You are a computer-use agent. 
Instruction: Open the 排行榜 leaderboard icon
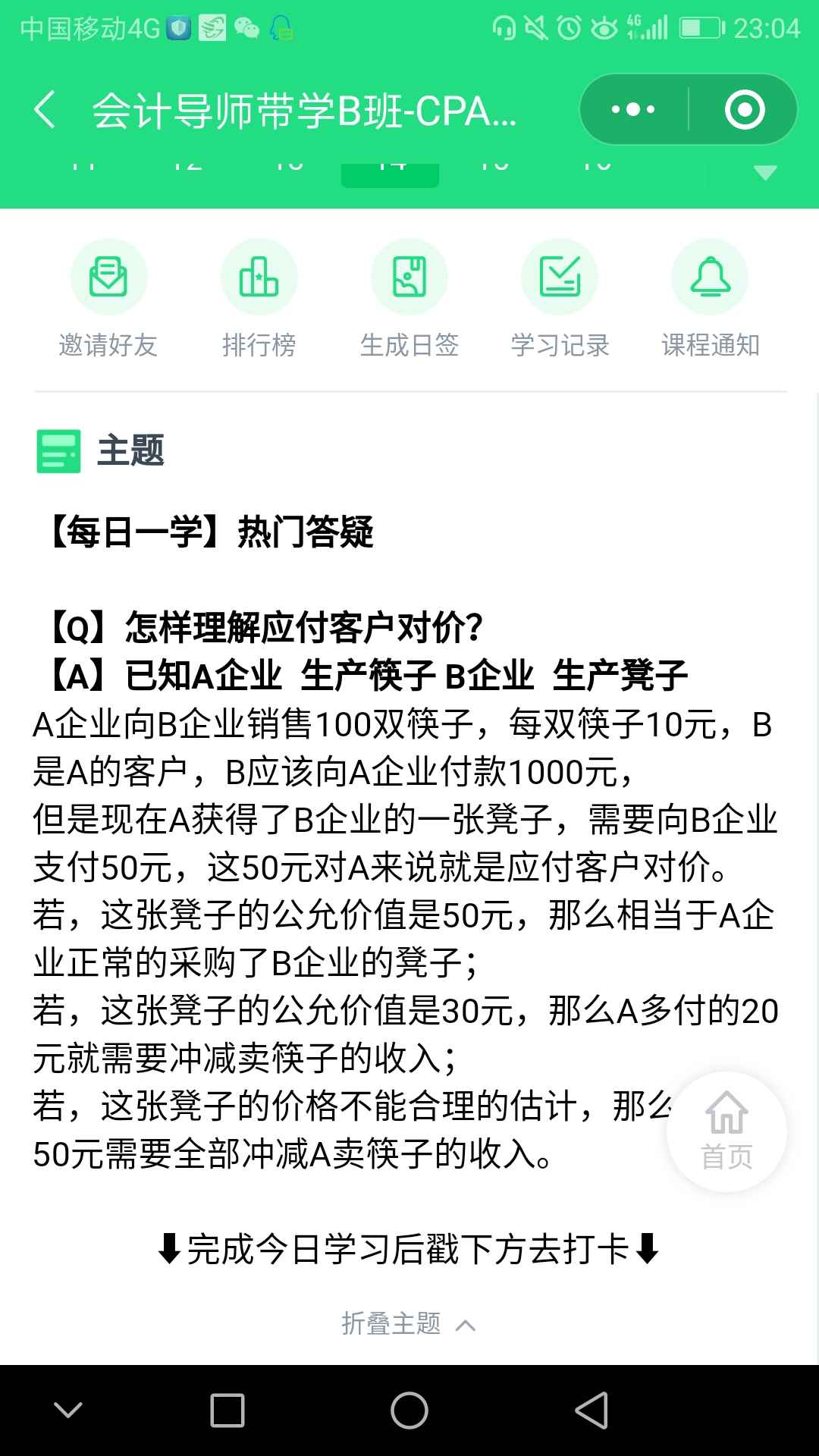[259, 277]
